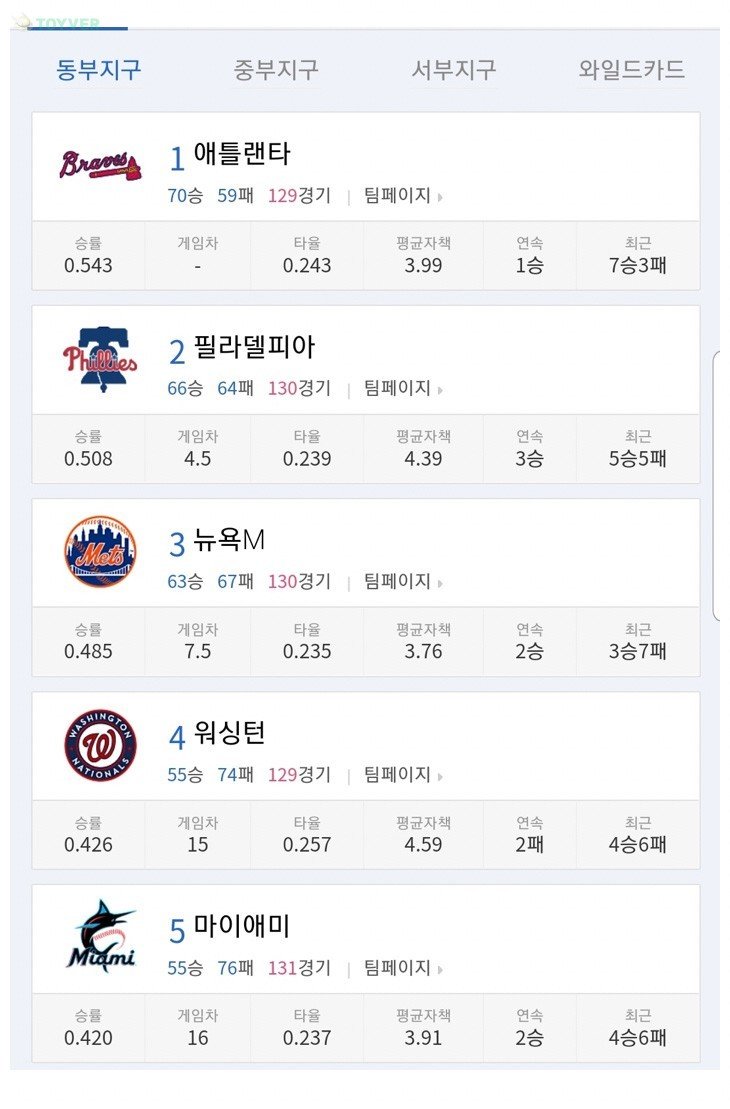Go to 필라델피아 팀페이지
The width and height of the screenshot is (730, 1109).
[x=401, y=389]
